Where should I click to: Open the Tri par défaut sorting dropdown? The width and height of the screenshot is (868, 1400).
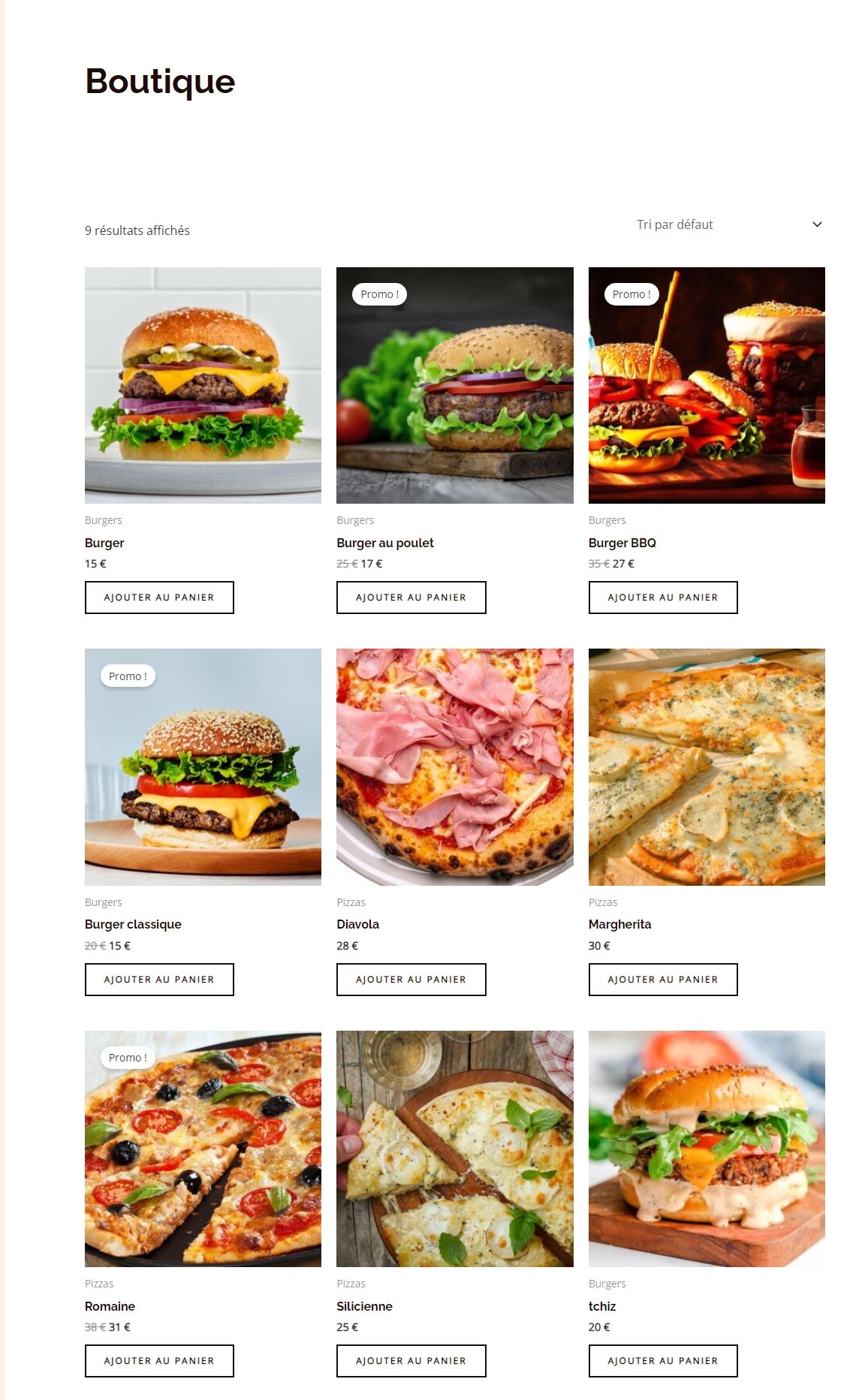click(728, 224)
